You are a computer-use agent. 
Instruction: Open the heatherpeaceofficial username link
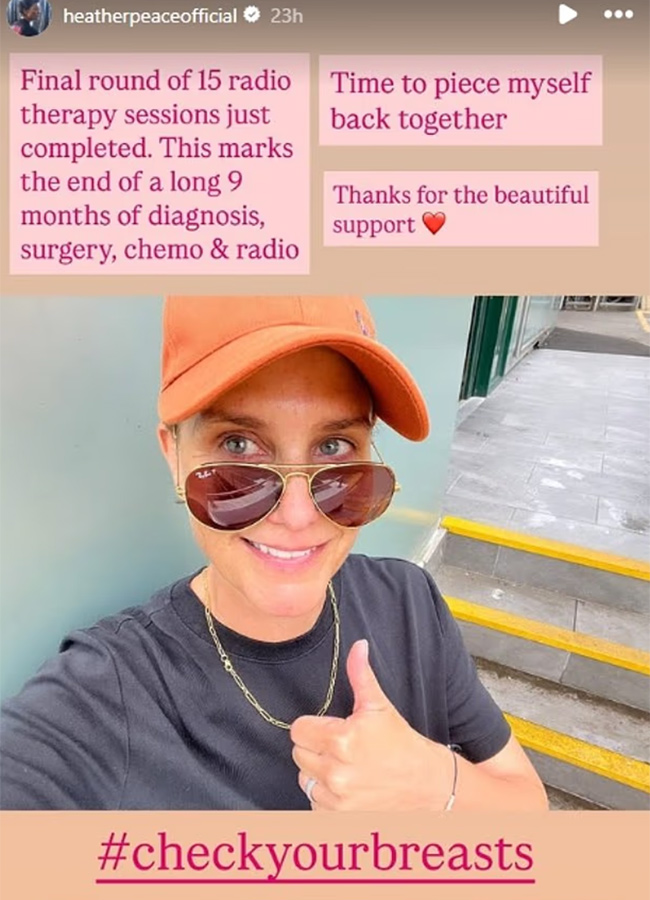point(150,16)
